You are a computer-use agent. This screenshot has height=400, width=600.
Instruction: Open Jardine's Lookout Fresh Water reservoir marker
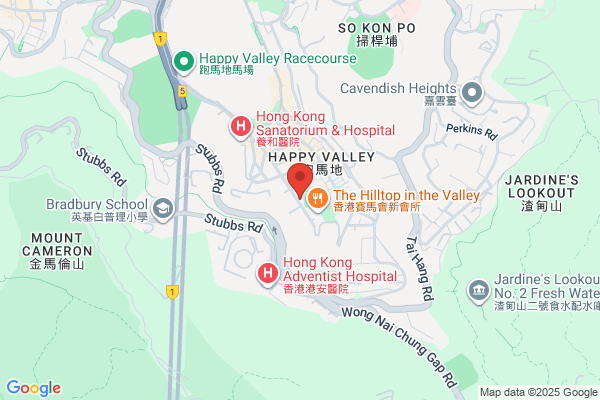coord(478,291)
